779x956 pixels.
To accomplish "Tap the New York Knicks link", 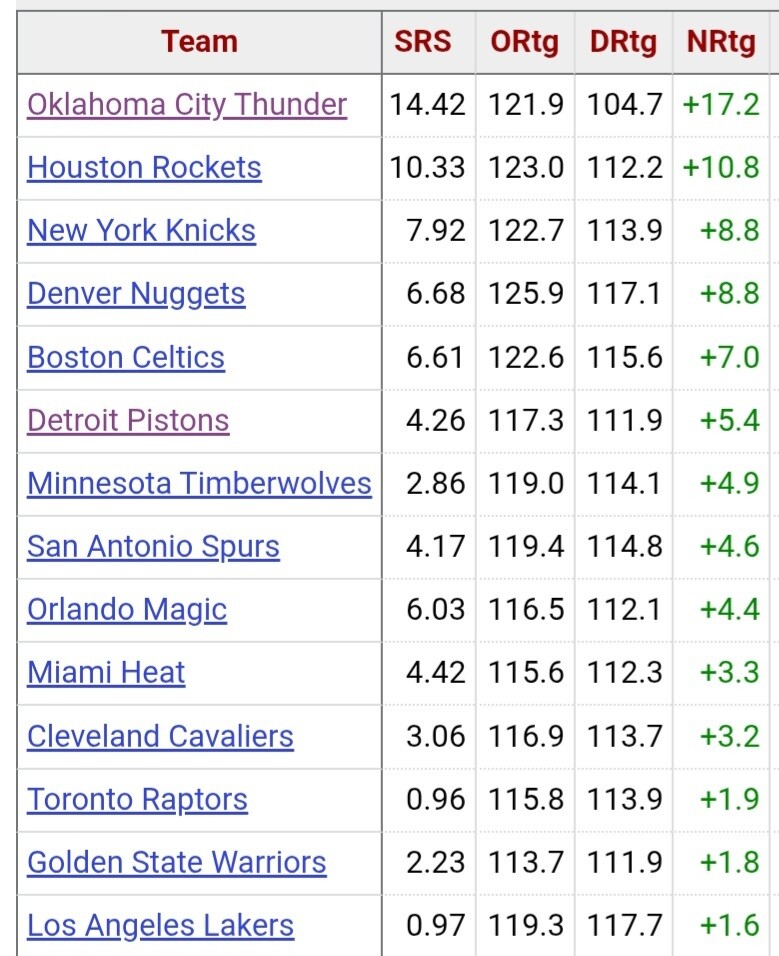I will 141,231.
